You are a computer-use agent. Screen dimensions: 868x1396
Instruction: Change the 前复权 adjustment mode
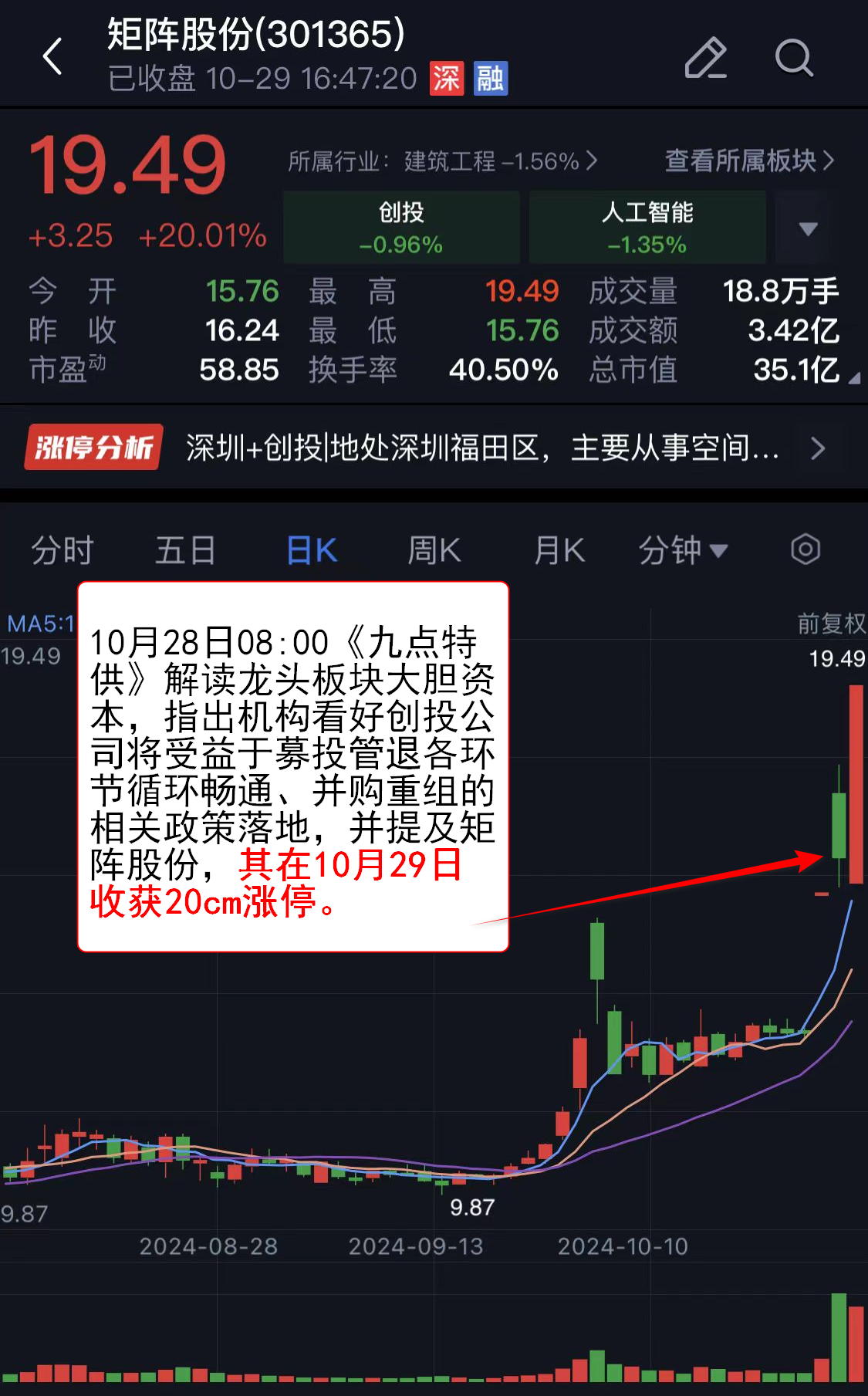(x=830, y=624)
